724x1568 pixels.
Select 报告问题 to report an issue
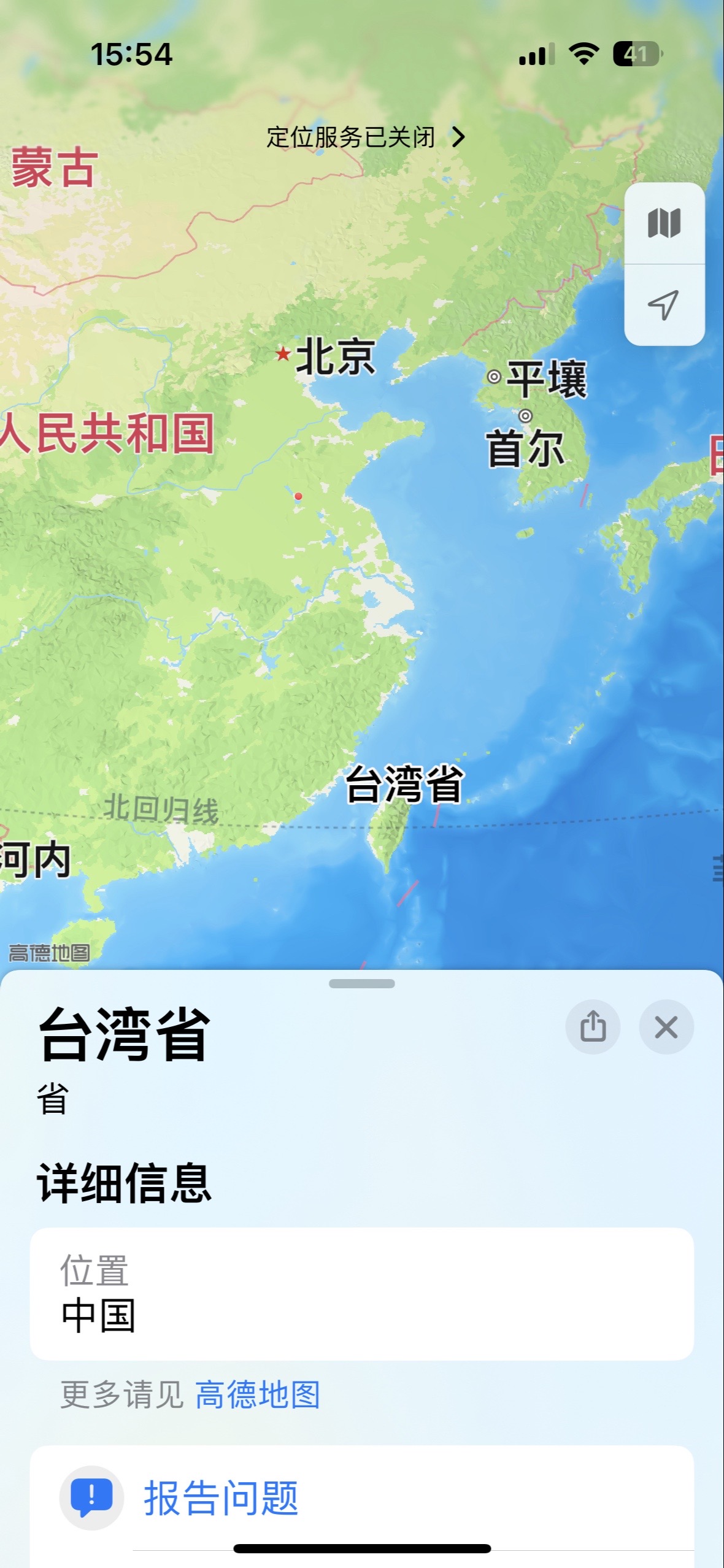[x=221, y=1498]
